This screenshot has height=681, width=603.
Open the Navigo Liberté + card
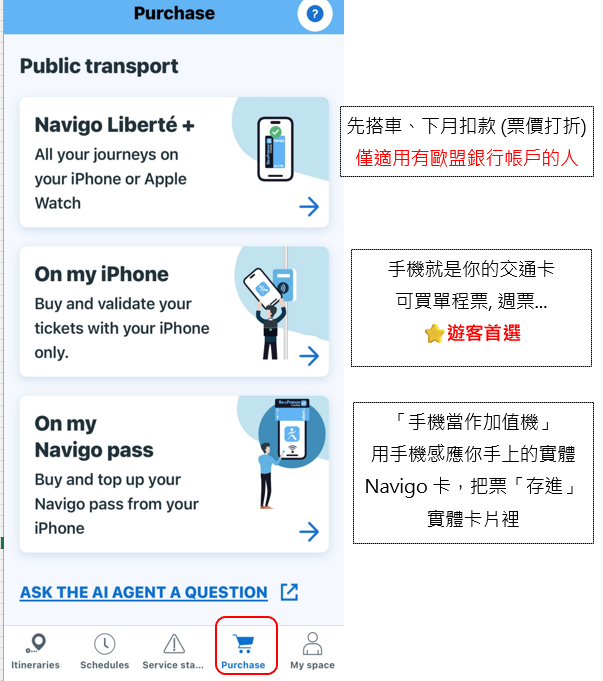coord(174,164)
